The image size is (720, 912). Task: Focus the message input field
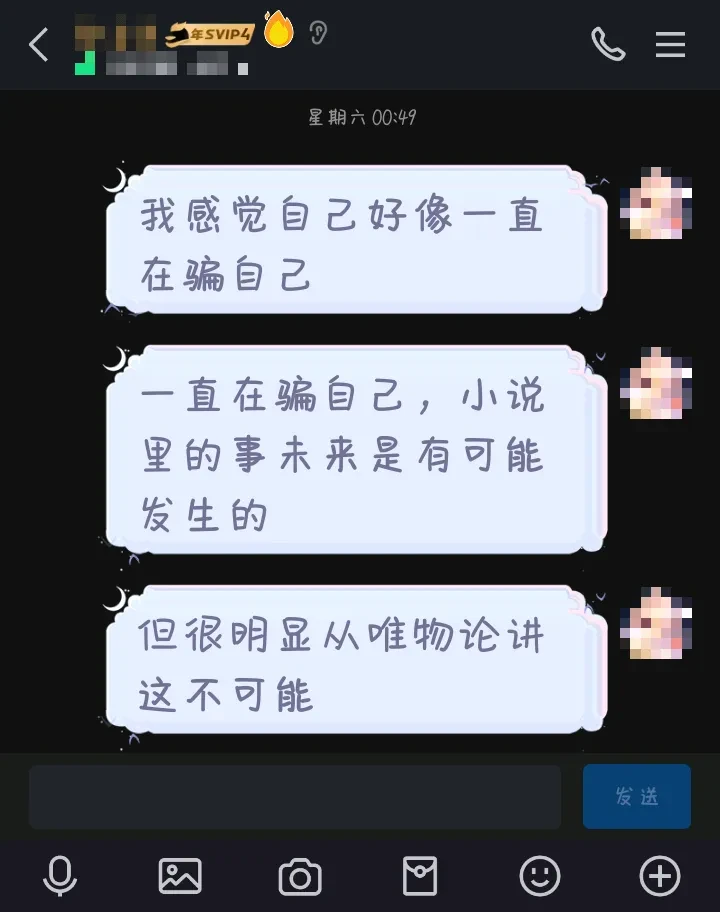coord(295,797)
